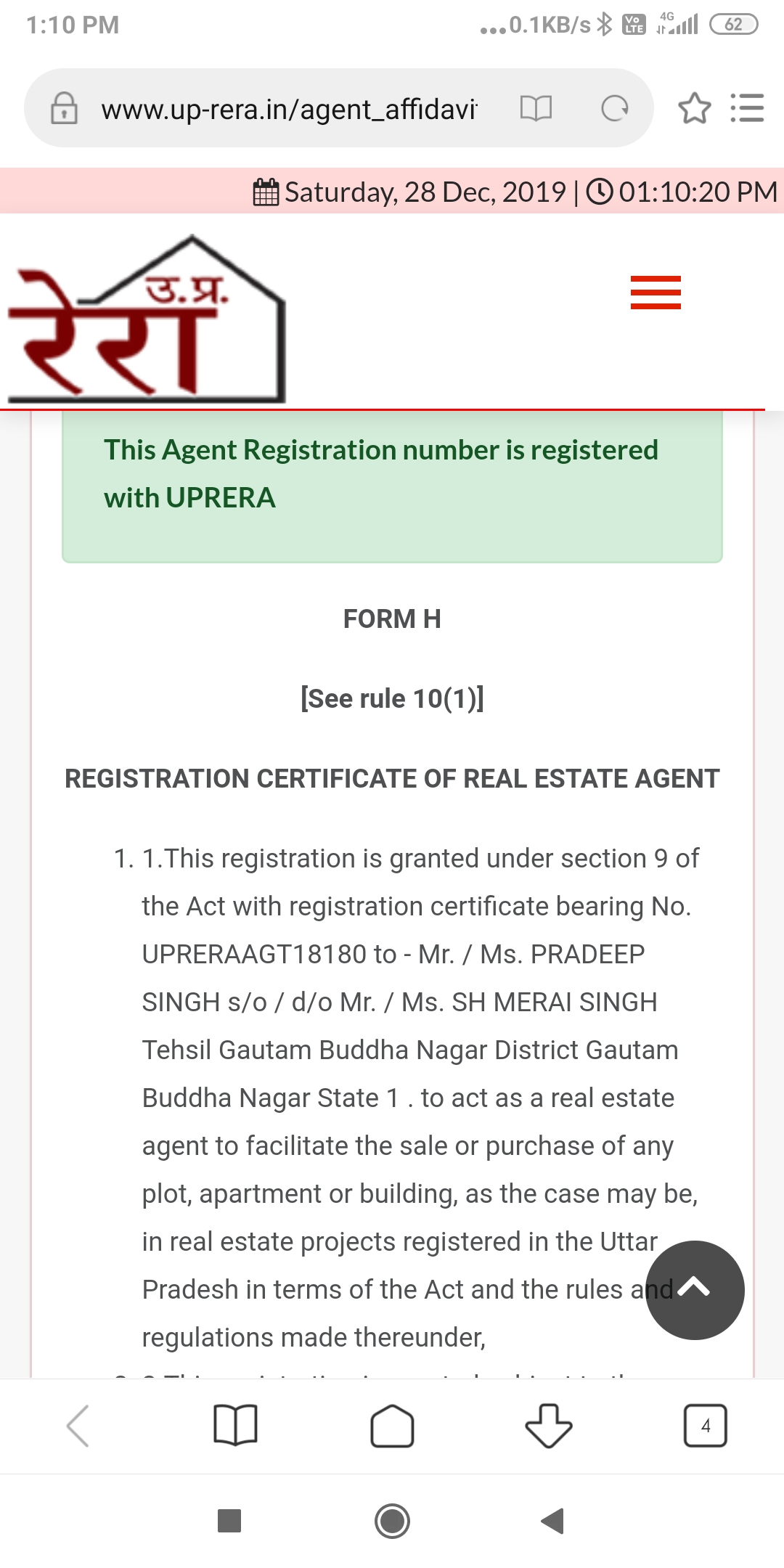The height and width of the screenshot is (1568, 784).
Task: Go to the browser home page
Action: pyautogui.click(x=392, y=1426)
